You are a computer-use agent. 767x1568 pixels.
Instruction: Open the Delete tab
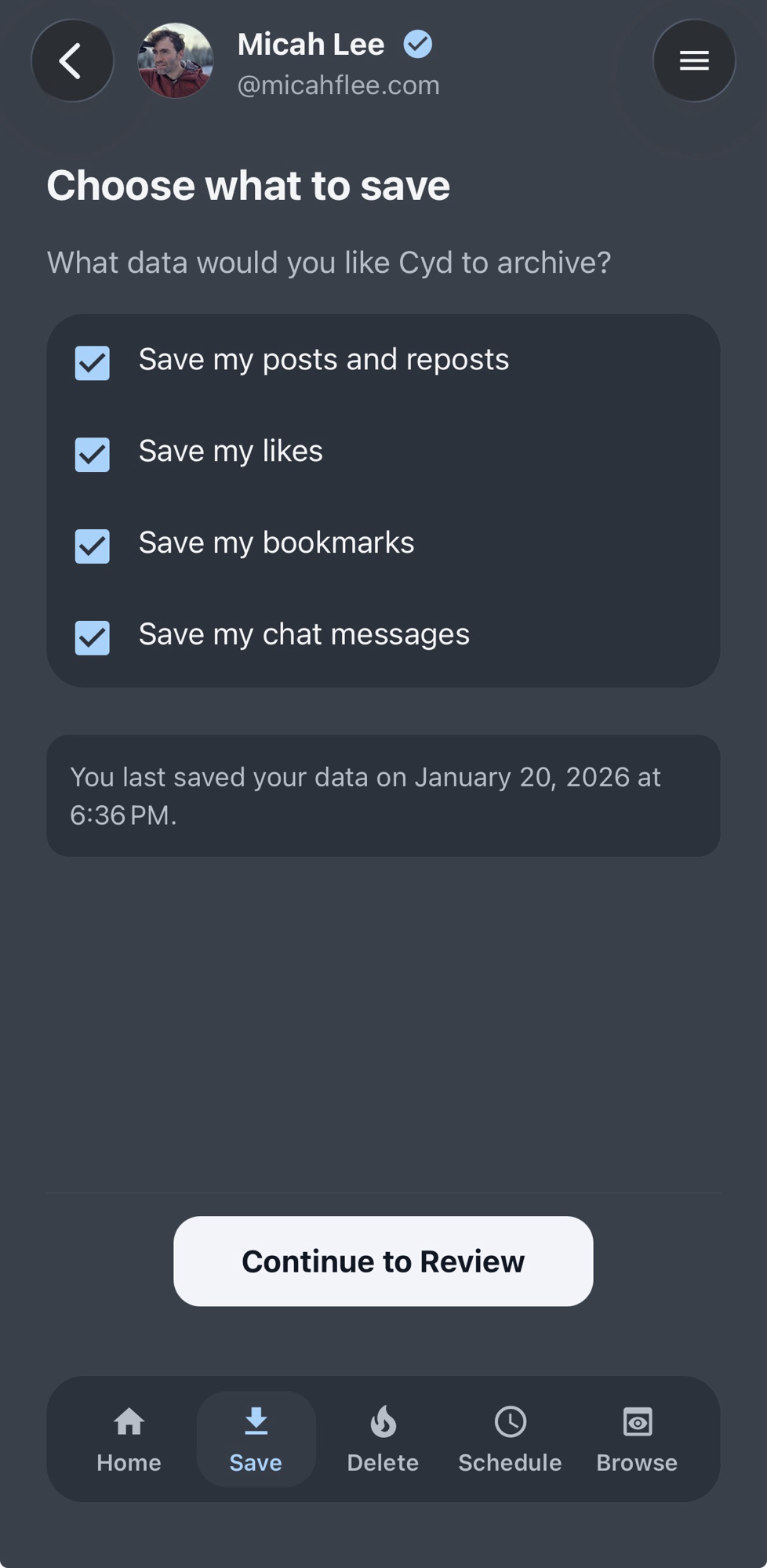point(383,1439)
